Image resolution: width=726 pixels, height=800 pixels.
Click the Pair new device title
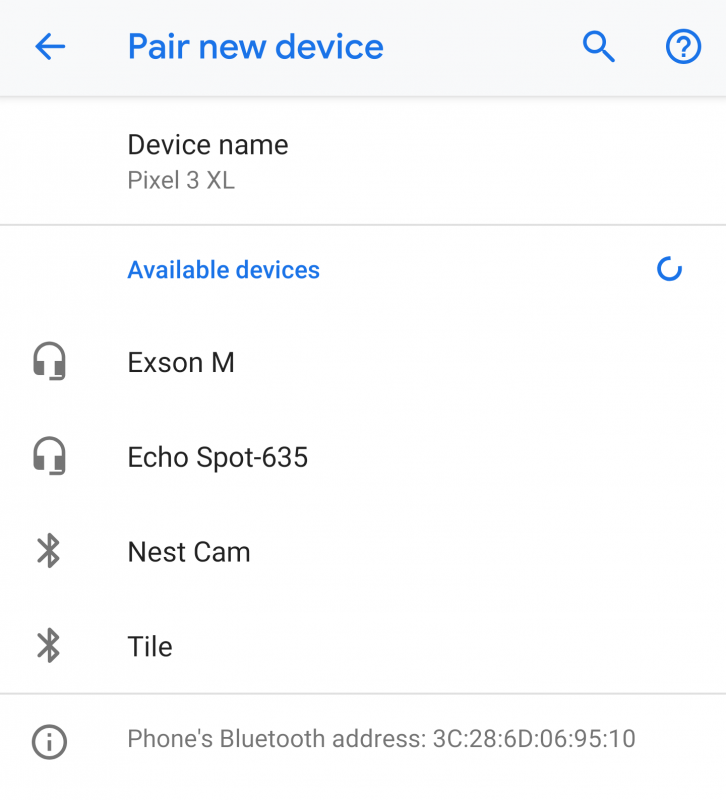255,46
